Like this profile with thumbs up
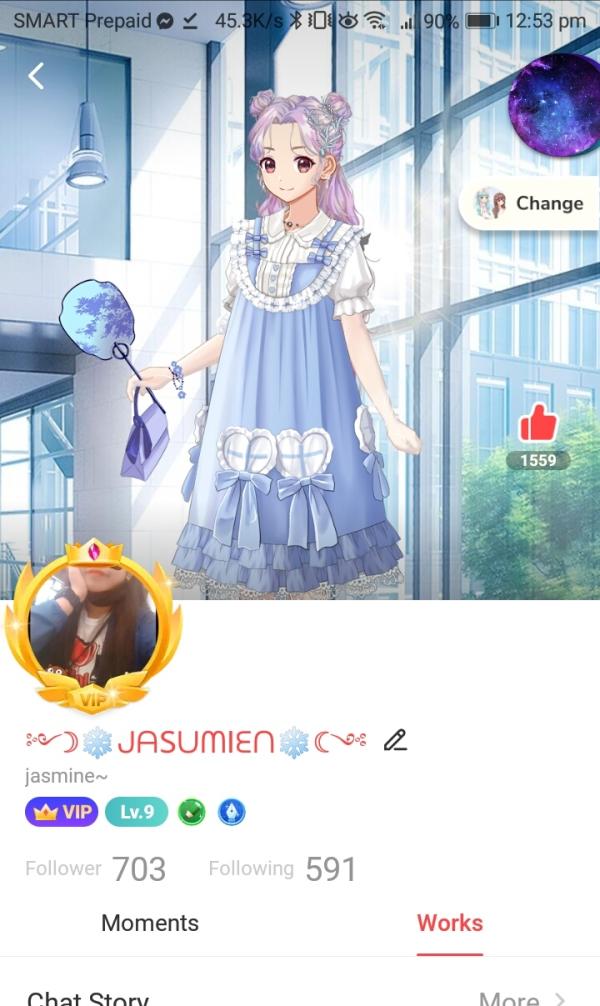 538,425
